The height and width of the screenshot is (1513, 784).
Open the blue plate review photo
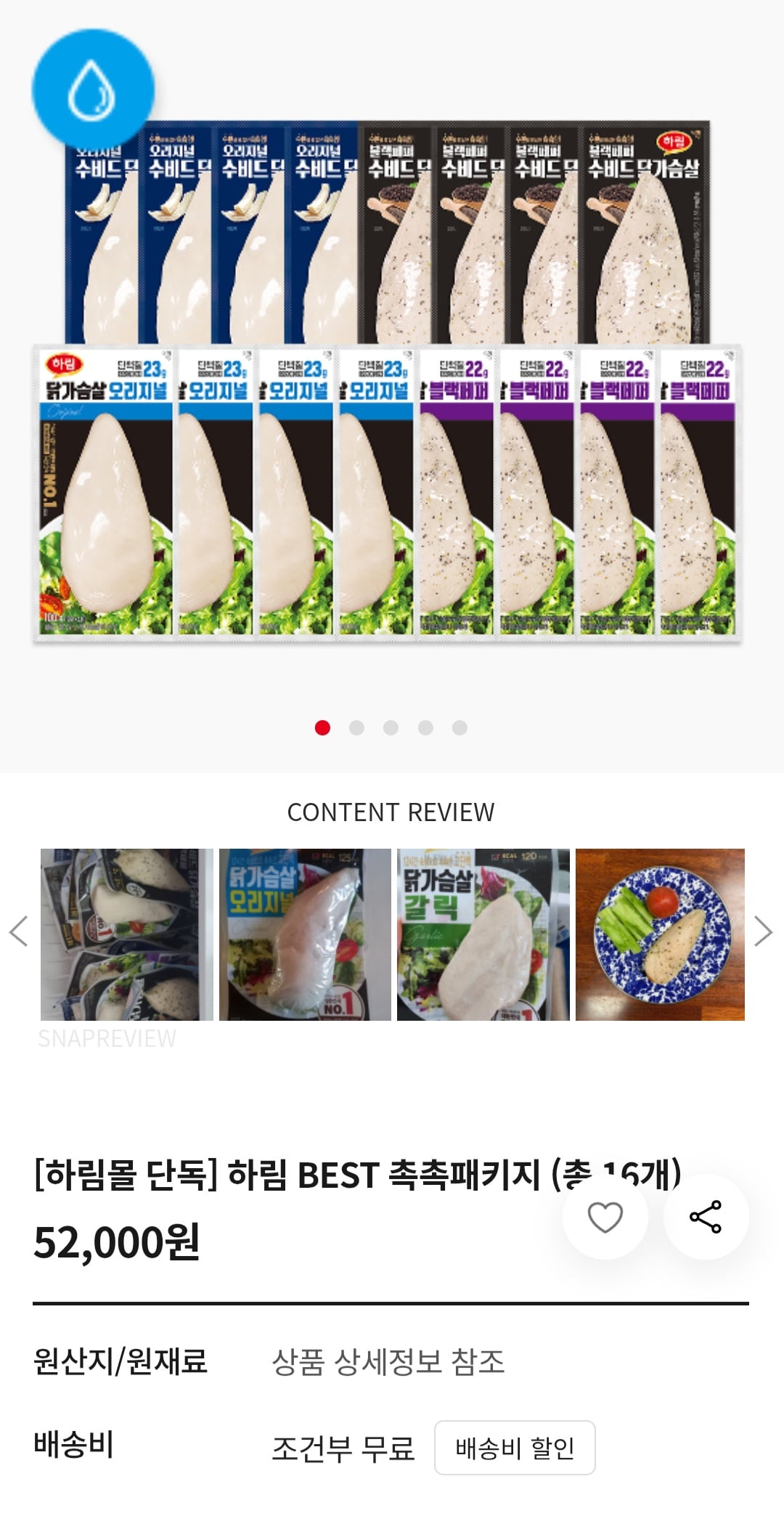click(x=660, y=934)
